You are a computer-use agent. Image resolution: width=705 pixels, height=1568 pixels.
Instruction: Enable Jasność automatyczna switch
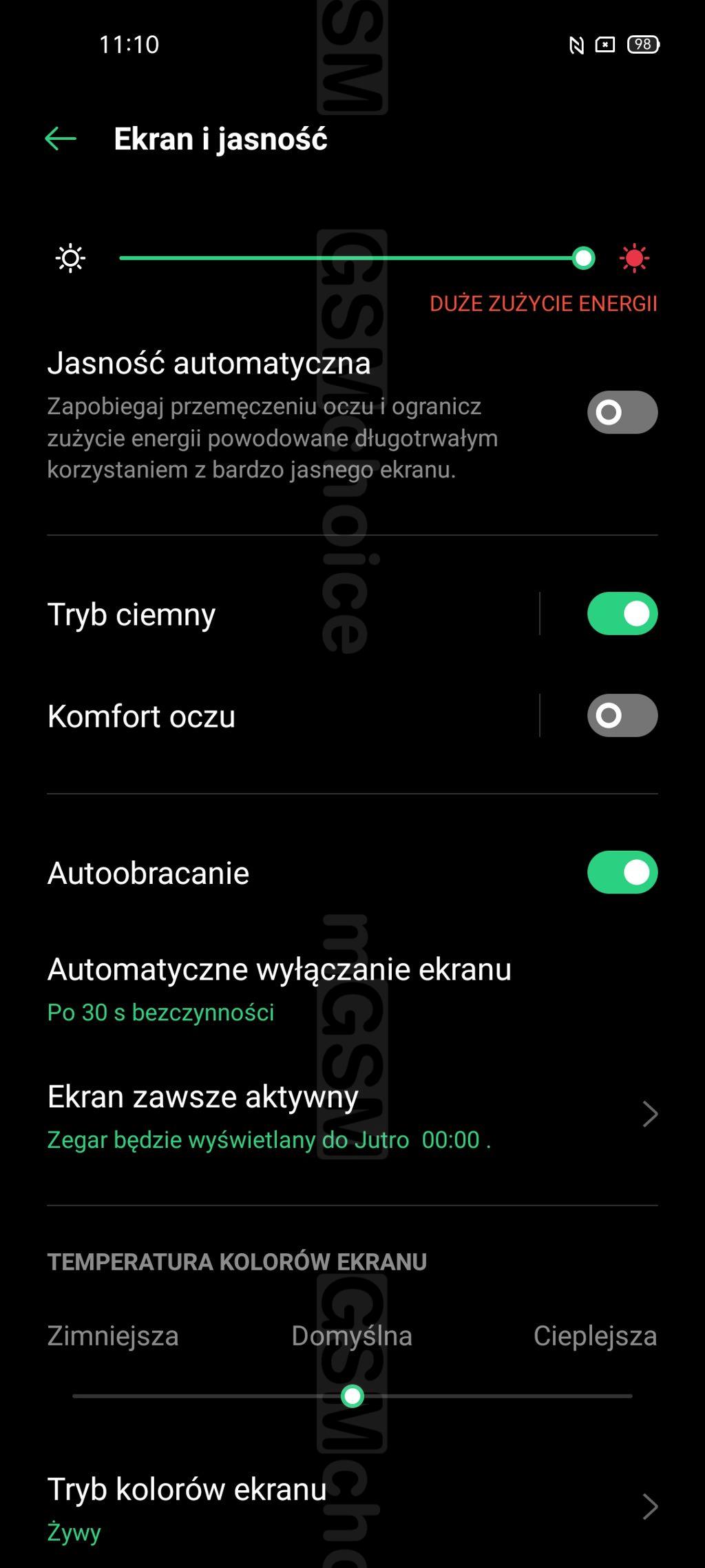(622, 412)
